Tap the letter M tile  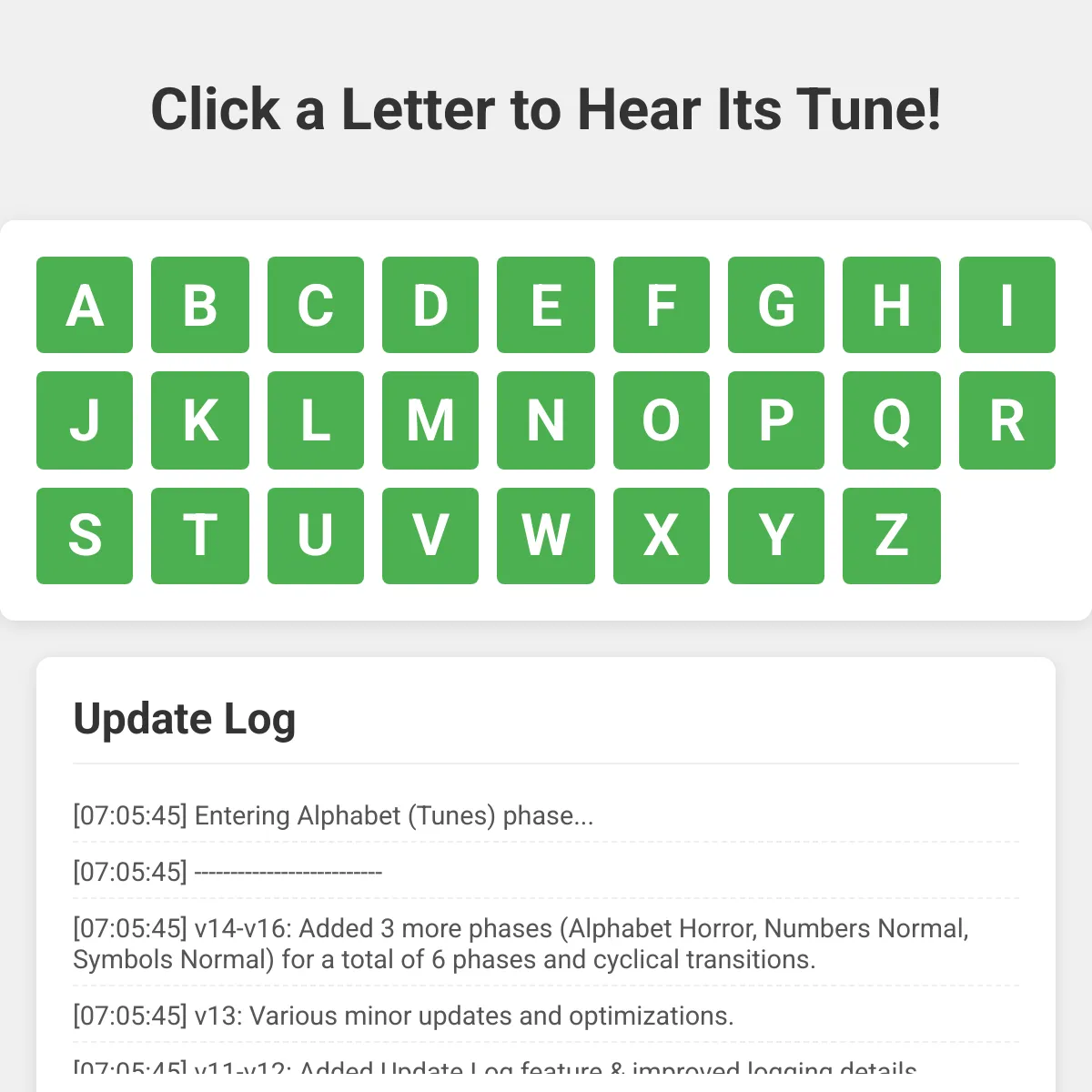(x=430, y=420)
